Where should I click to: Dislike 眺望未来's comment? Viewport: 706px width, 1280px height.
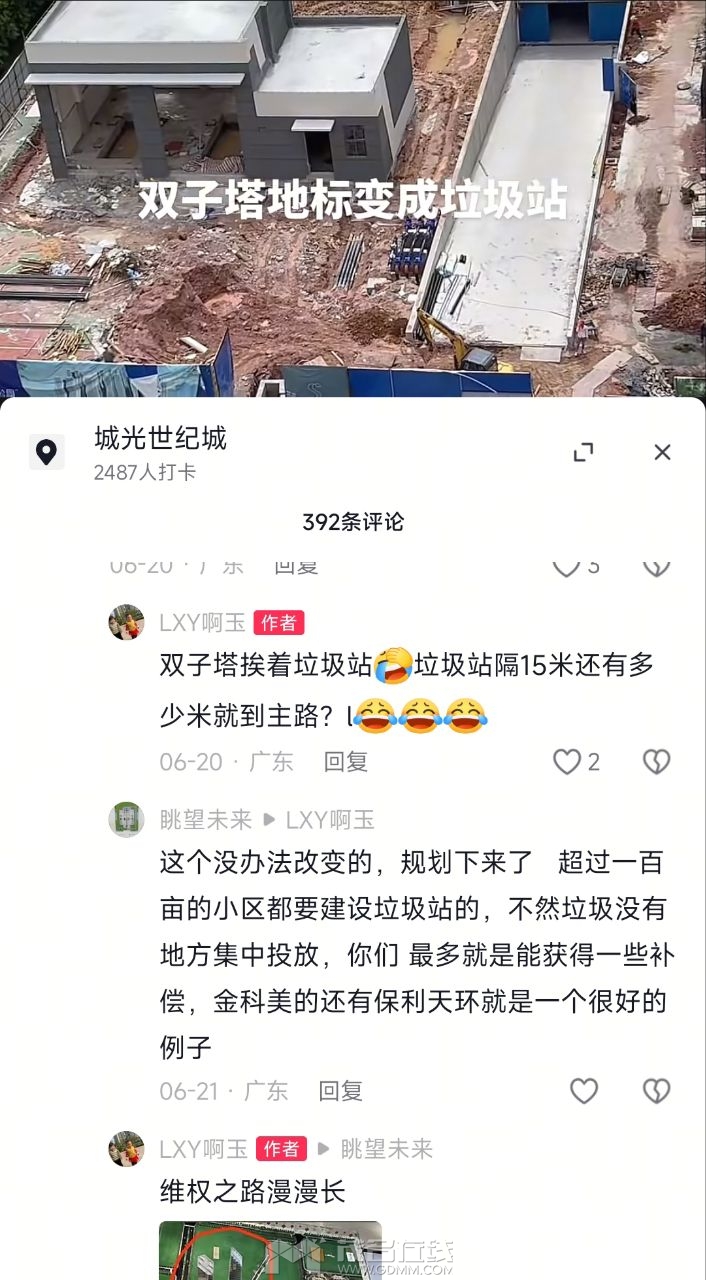click(656, 1091)
